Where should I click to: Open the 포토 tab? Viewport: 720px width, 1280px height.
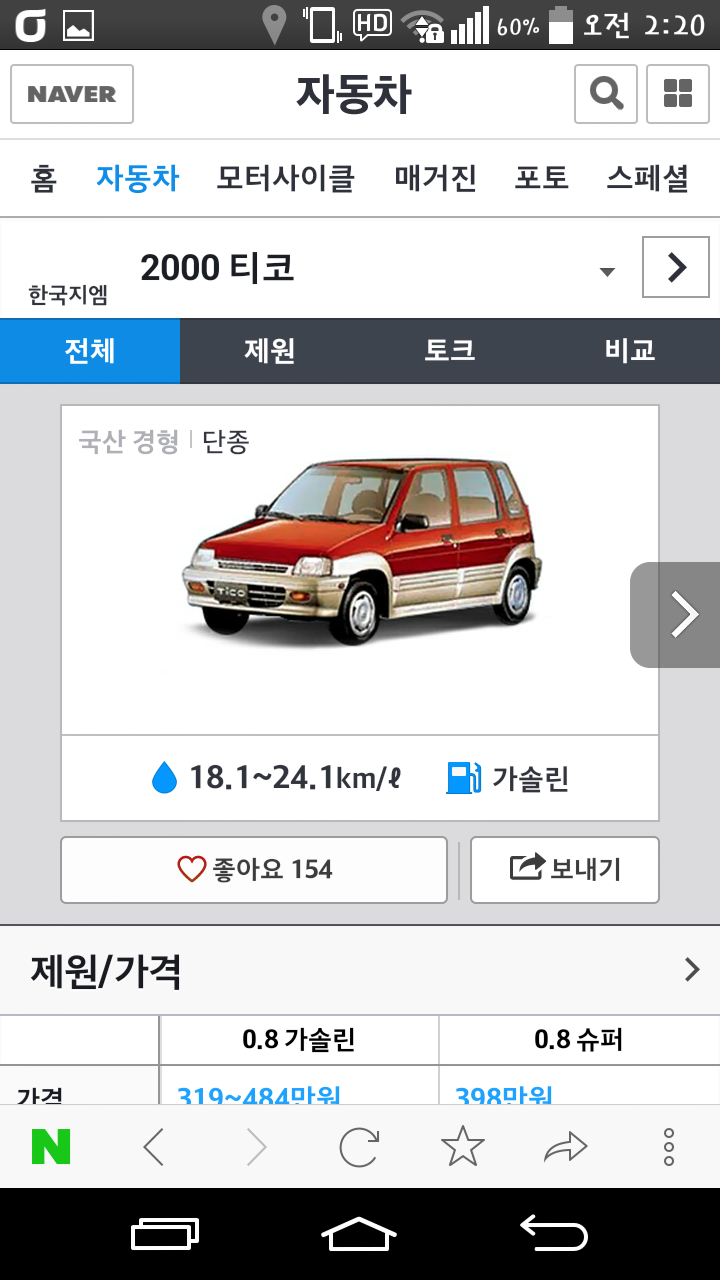(x=542, y=179)
